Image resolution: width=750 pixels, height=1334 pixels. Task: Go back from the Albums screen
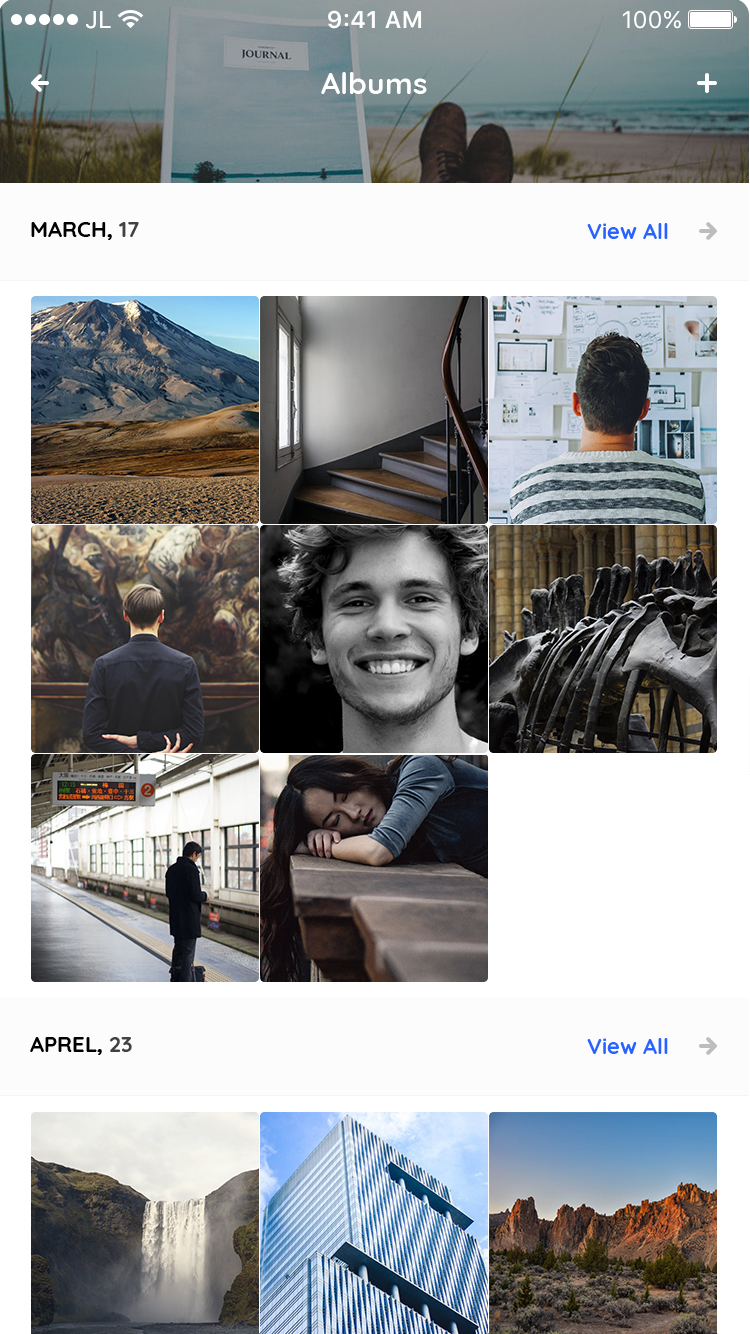pos(40,84)
